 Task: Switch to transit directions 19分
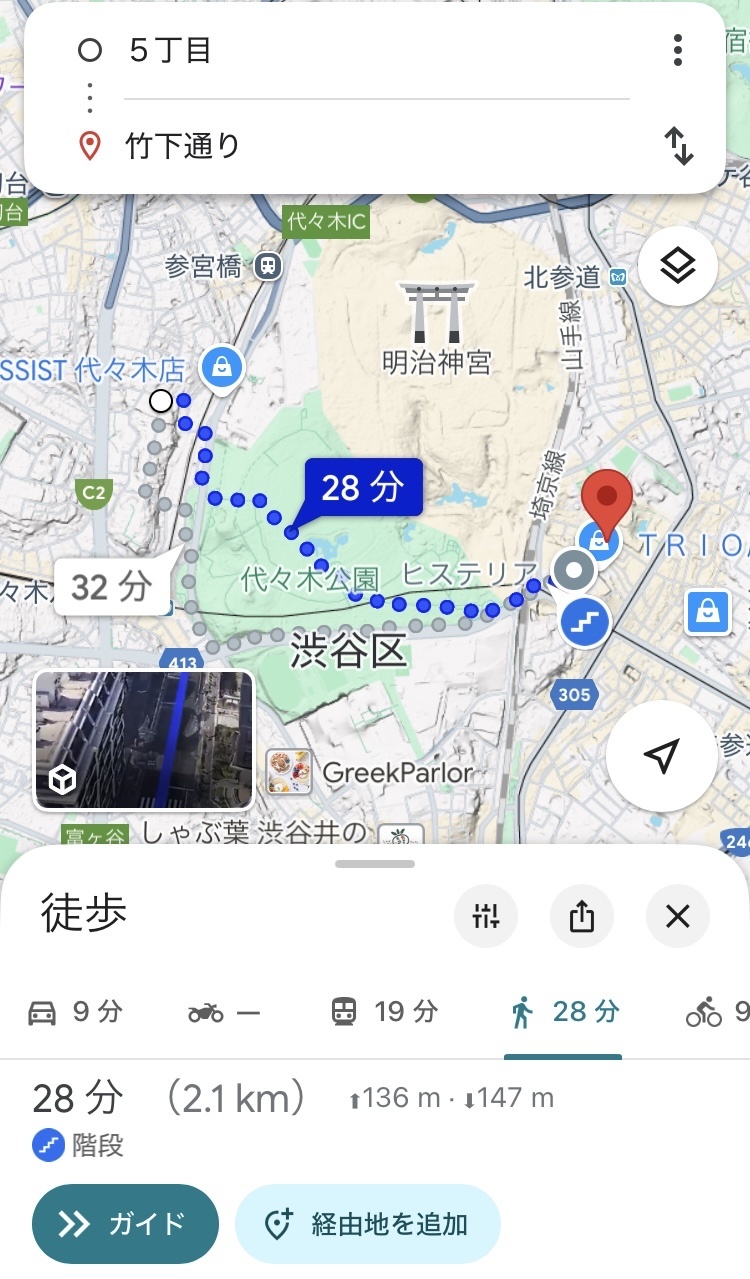pyautogui.click(x=384, y=1012)
